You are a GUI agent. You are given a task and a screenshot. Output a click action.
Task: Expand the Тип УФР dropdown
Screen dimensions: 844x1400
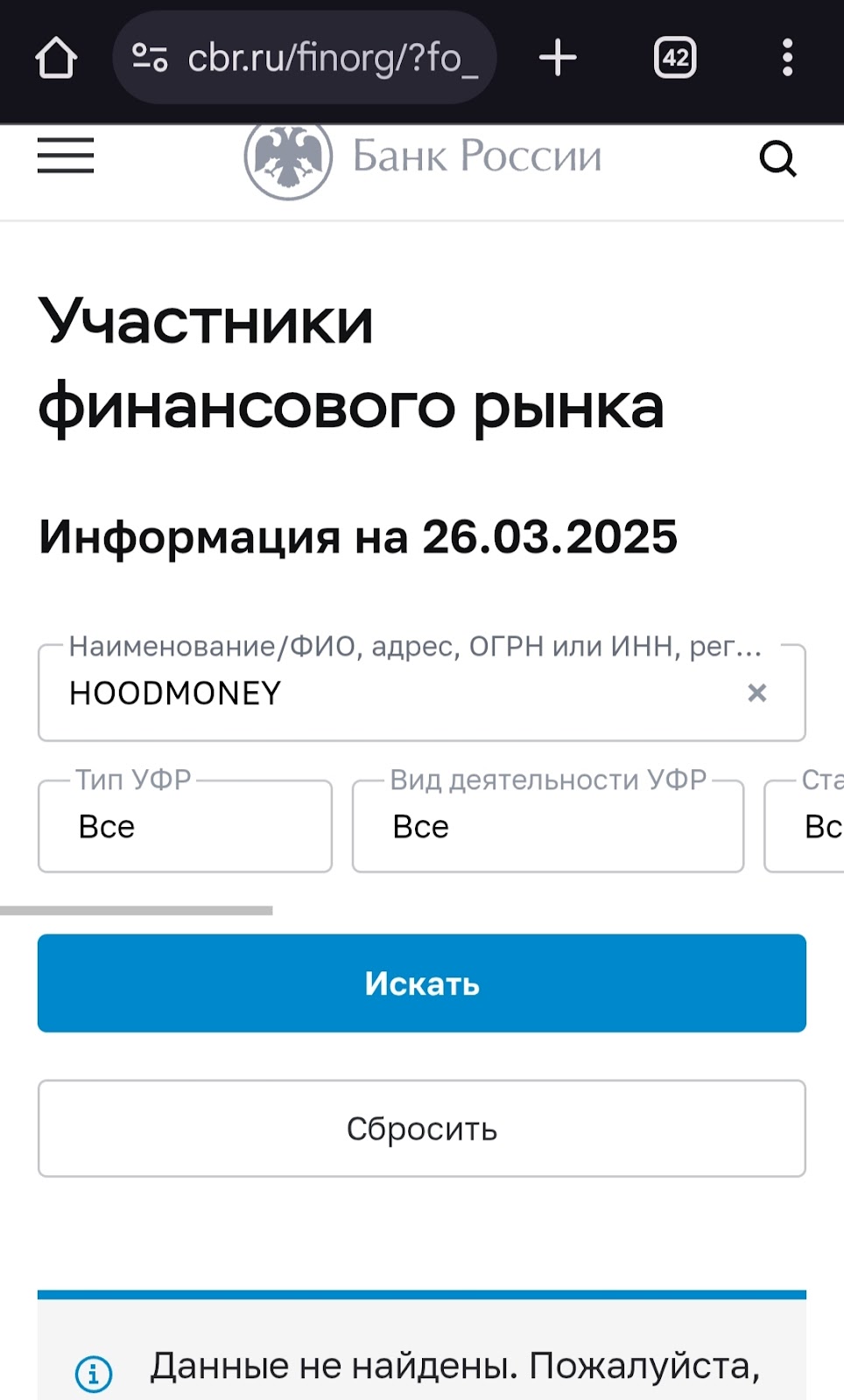pos(185,827)
